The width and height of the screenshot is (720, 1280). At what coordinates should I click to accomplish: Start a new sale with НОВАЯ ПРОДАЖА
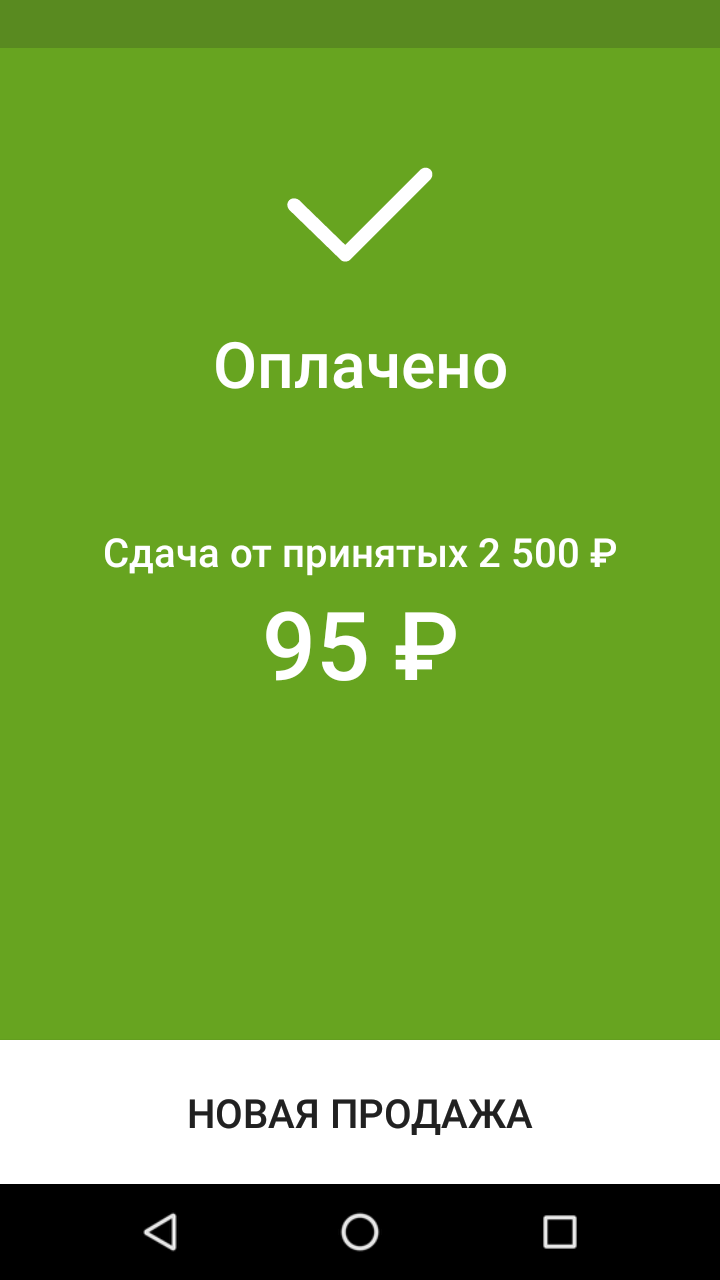pyautogui.click(x=360, y=1113)
